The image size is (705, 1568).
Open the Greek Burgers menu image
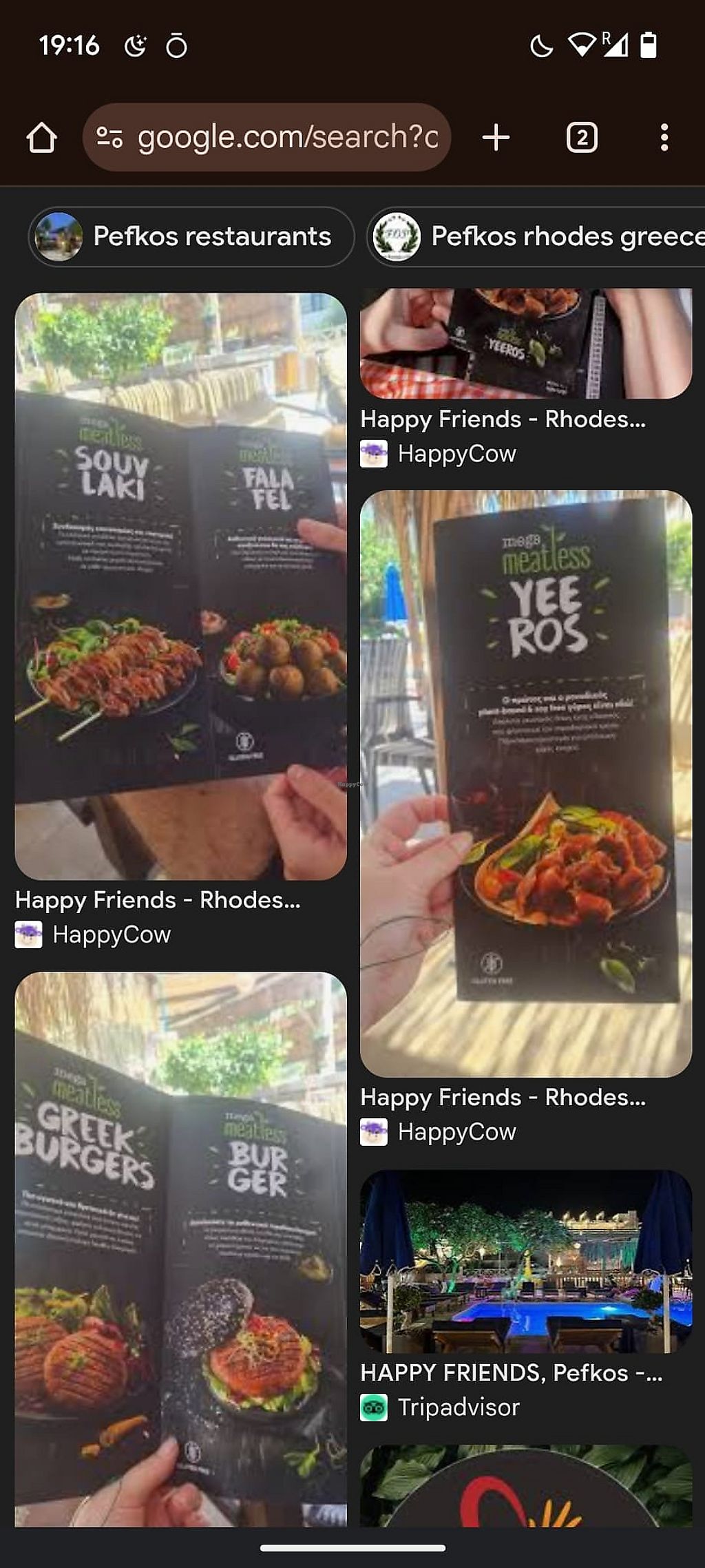pyautogui.click(x=180, y=1246)
